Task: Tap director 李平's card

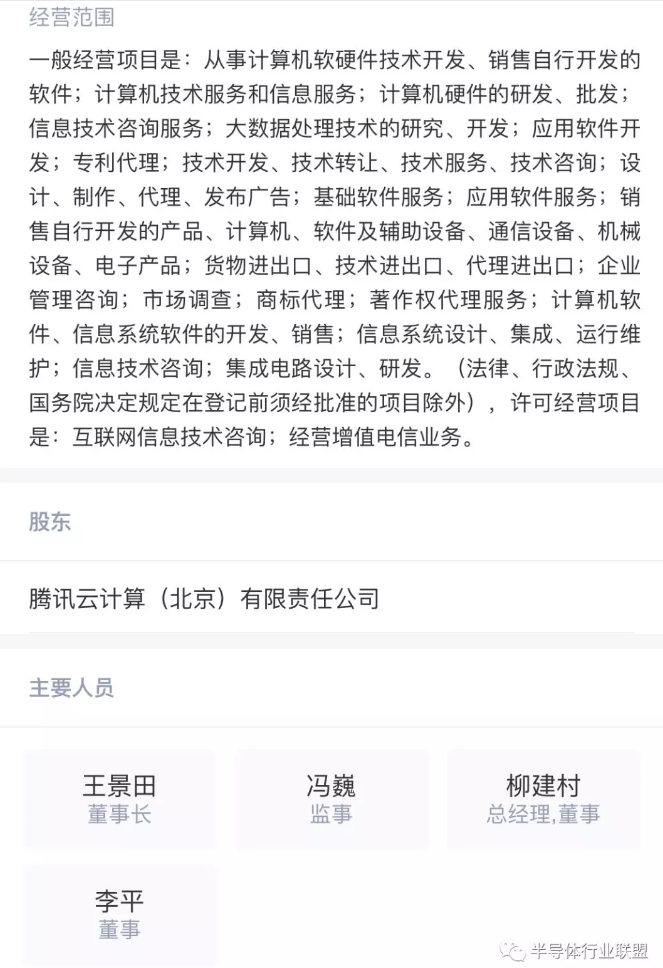Action: tap(119, 914)
